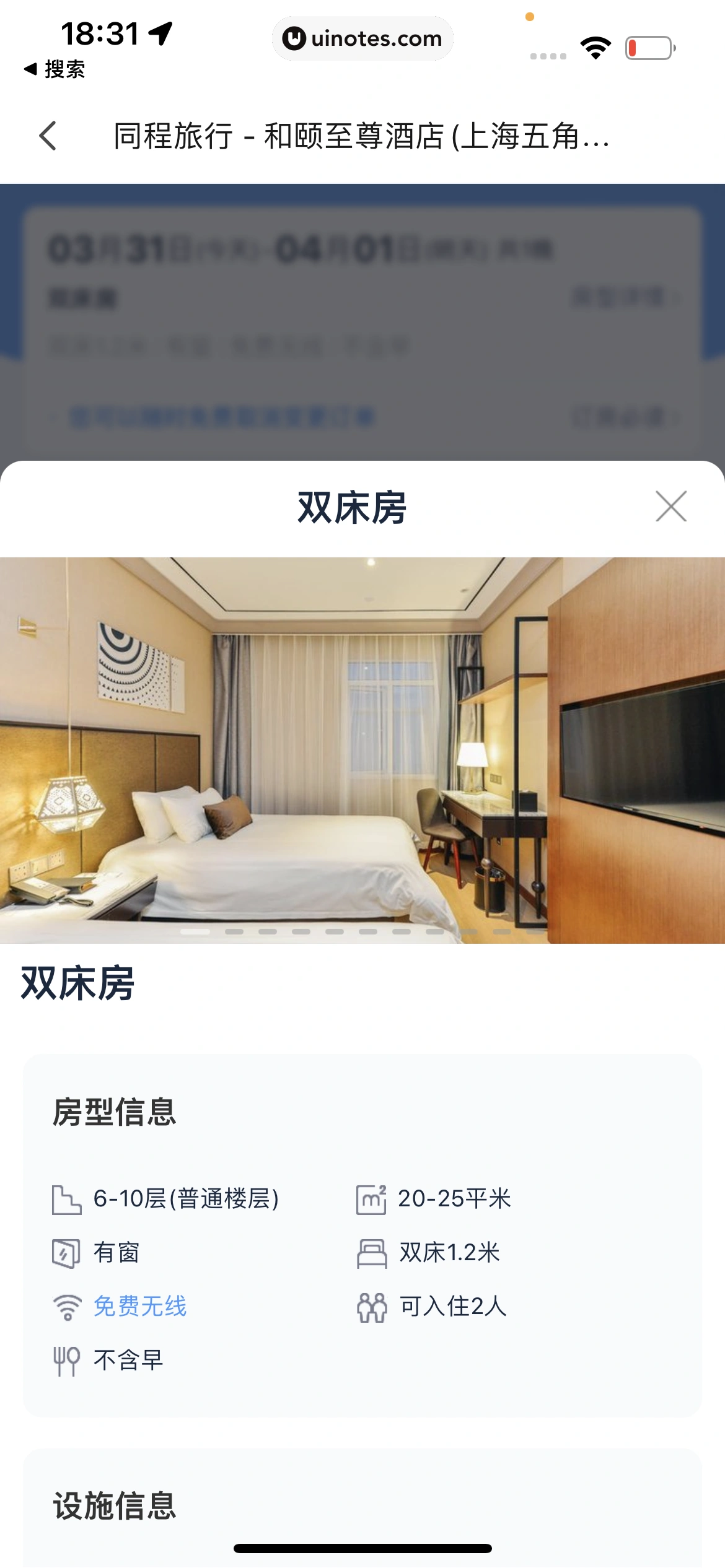Viewport: 725px width, 1568px height.
Task: Open the twin room photo gallery
Action: point(362,749)
